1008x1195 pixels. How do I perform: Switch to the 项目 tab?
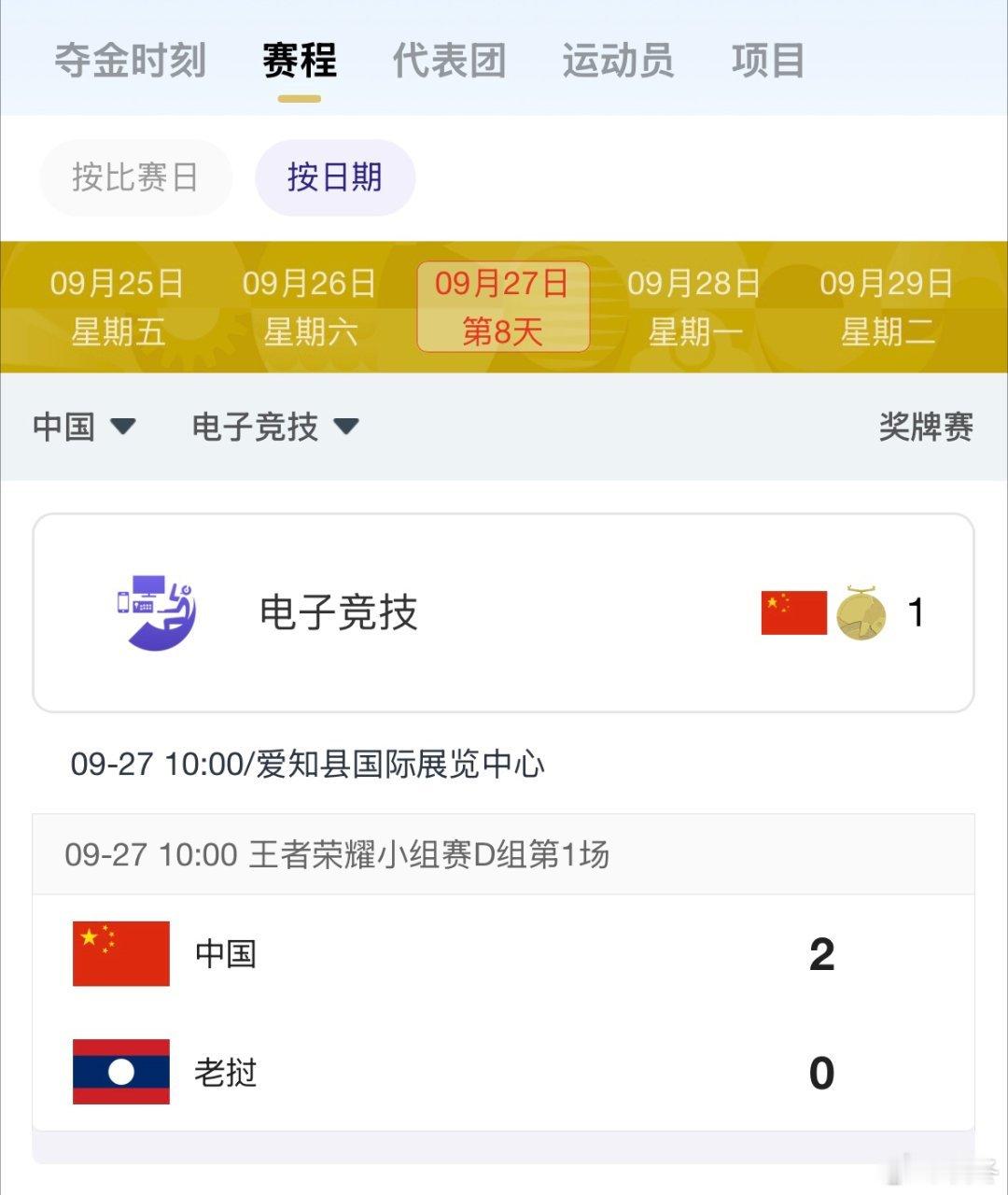click(768, 61)
